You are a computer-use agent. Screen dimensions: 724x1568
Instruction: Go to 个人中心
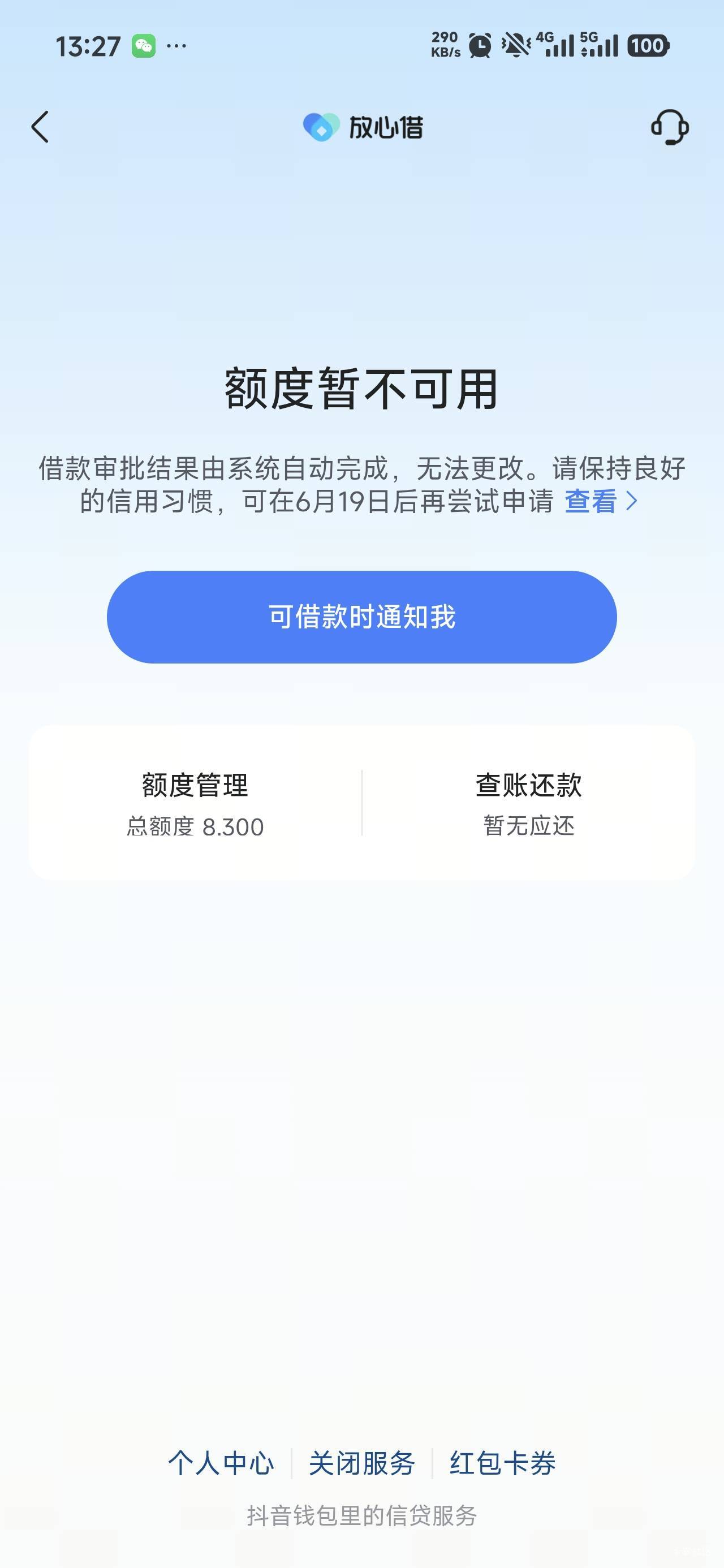point(221,1463)
